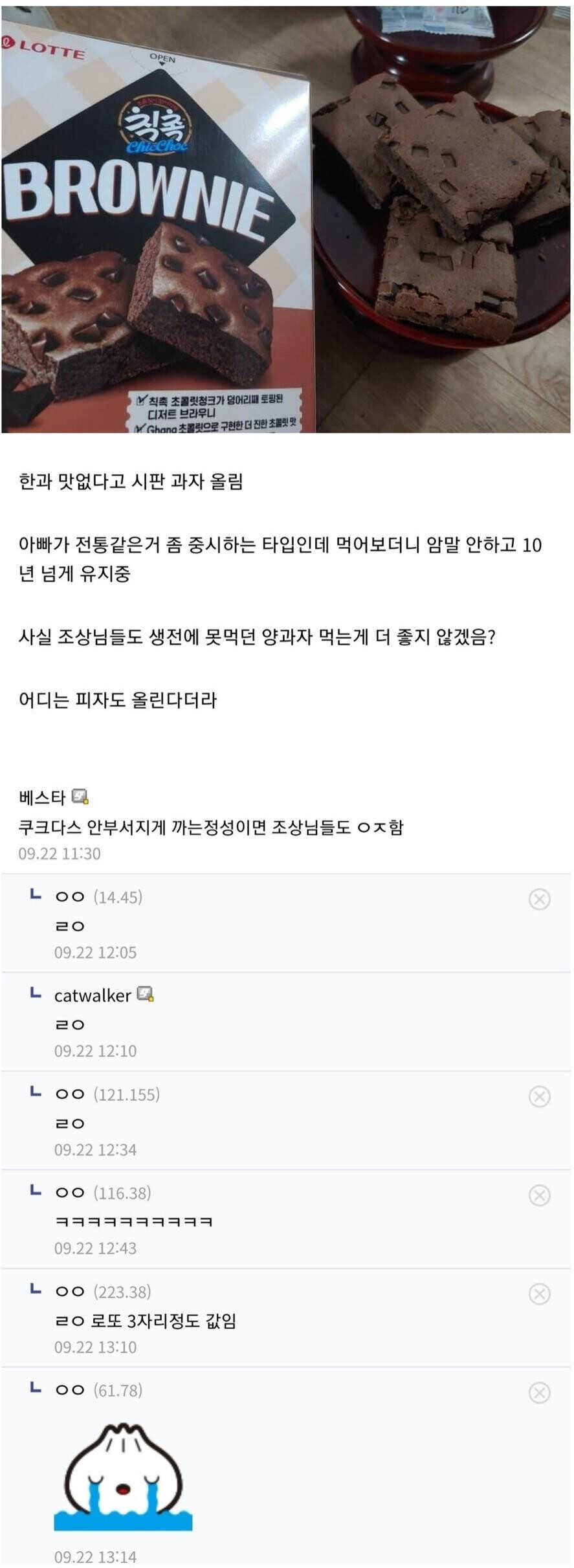574x1568 pixels.
Task: Open 베스타's user profile
Action: click(x=43, y=797)
